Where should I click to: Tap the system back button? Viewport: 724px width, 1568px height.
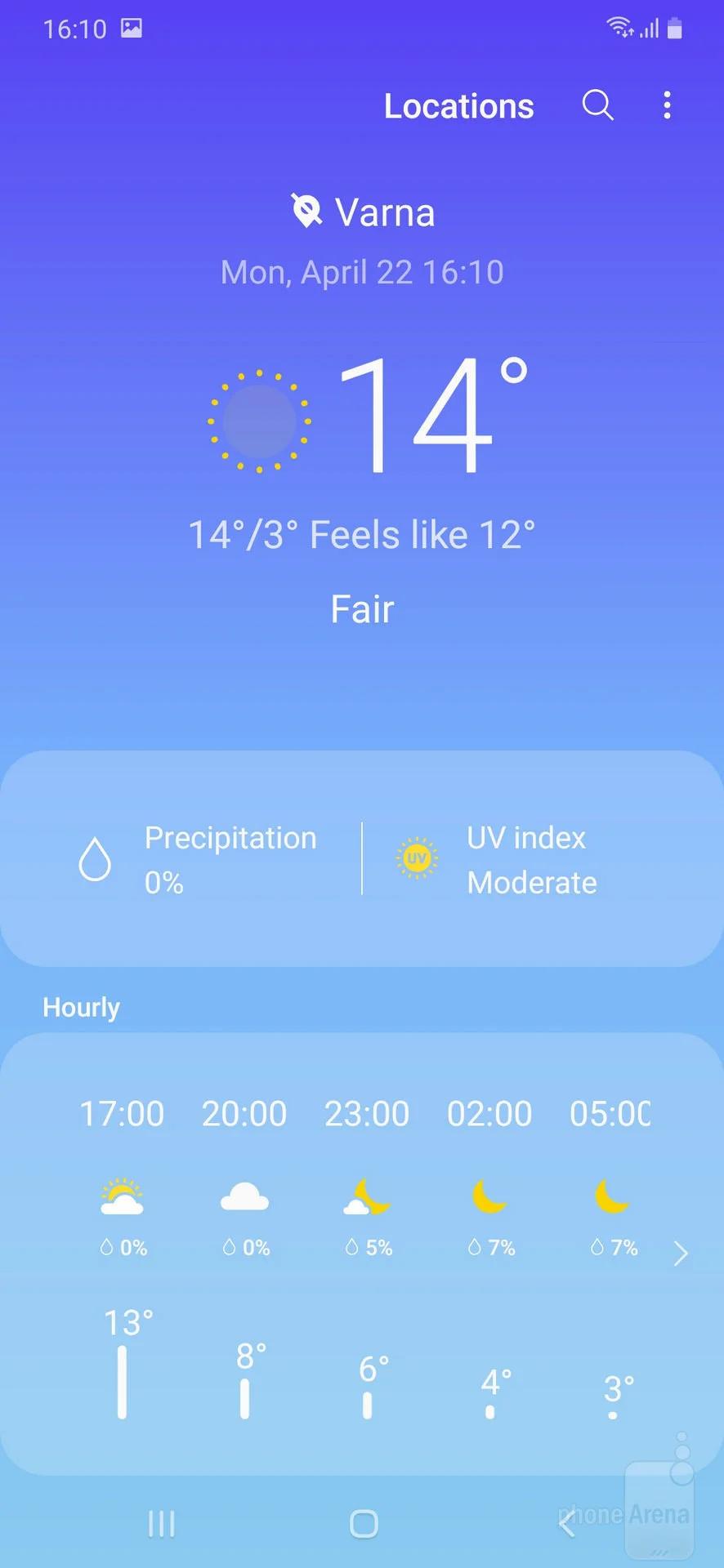pos(567,1524)
